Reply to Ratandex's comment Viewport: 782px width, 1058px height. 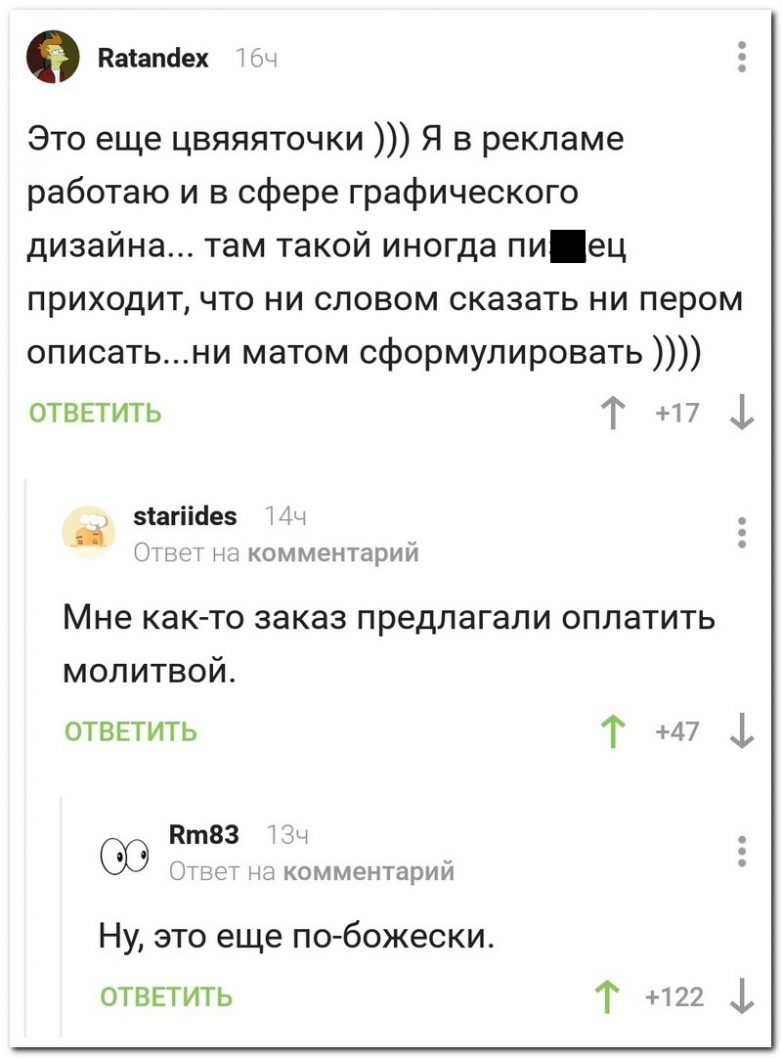[x=95, y=412]
